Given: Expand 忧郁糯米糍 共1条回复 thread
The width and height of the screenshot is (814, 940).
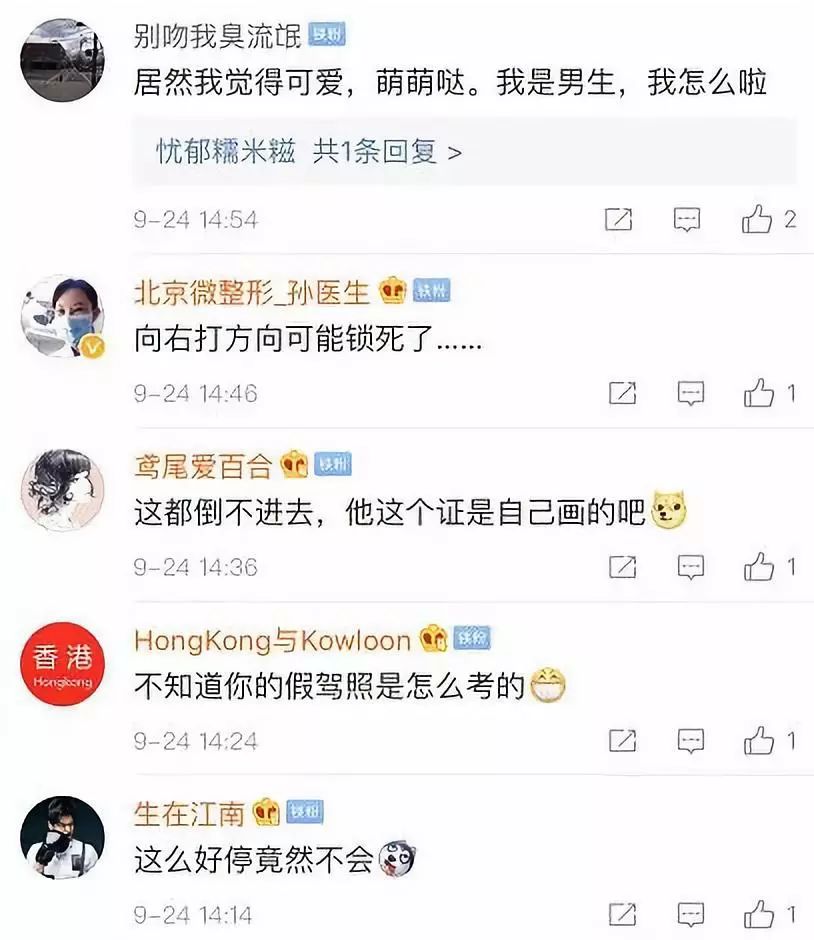Looking at the screenshot, I should (308, 152).
